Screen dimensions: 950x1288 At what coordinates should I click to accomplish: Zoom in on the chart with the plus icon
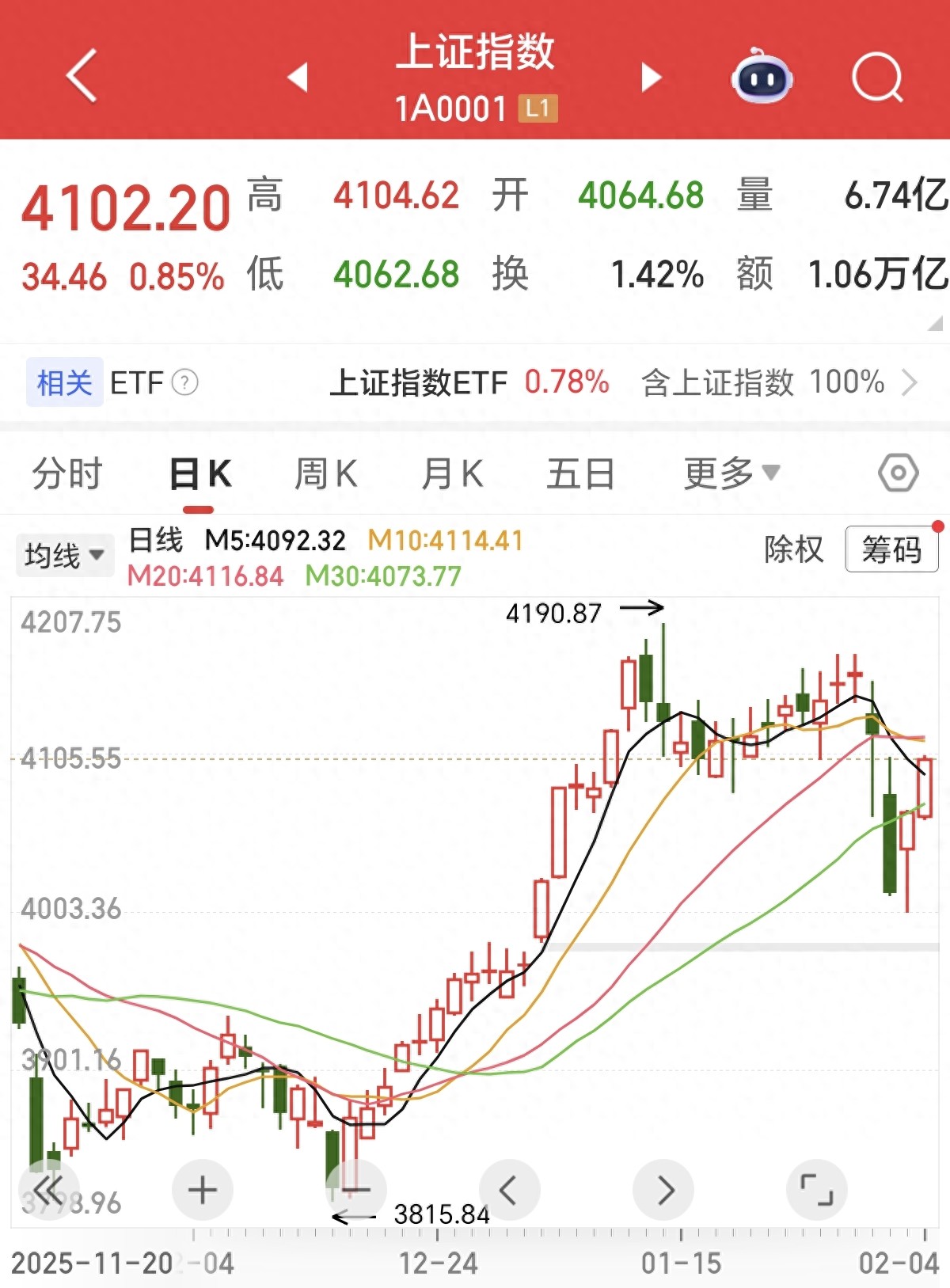(x=203, y=1188)
